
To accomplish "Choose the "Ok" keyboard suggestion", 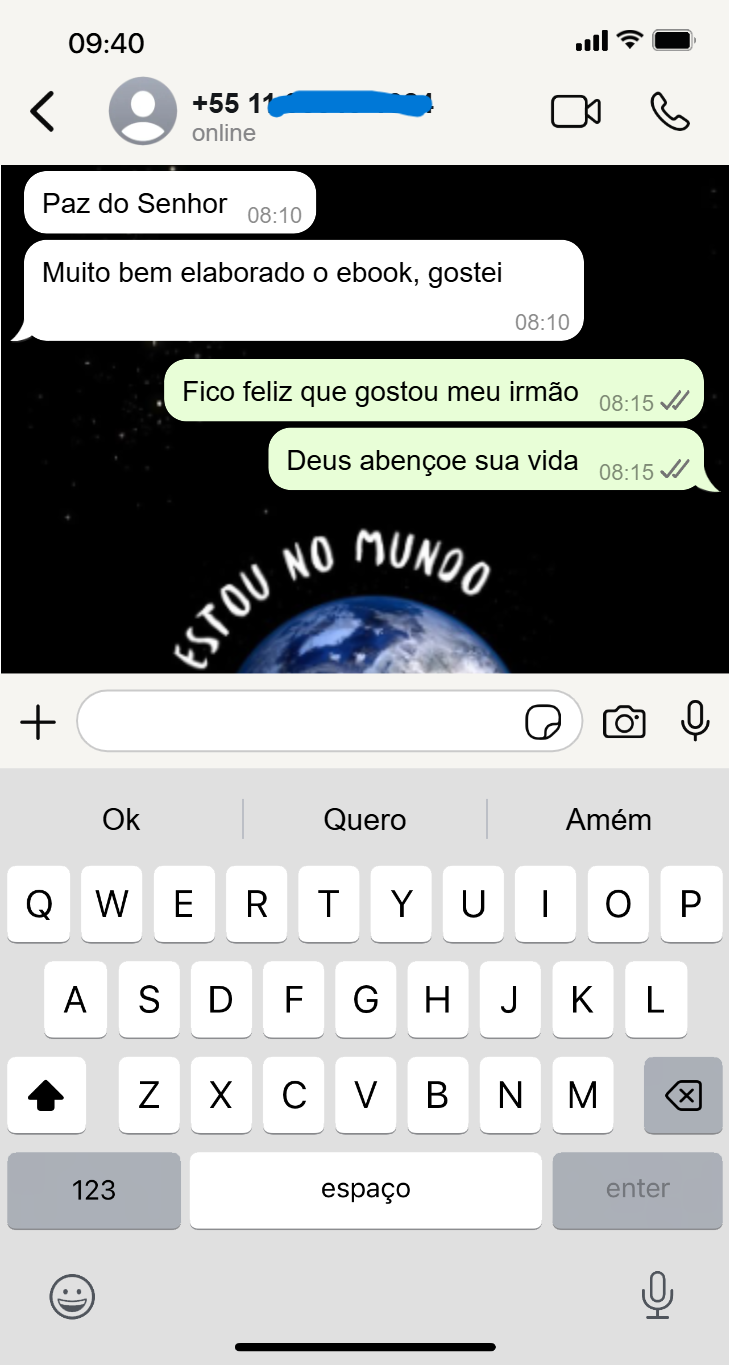I will click(121, 820).
